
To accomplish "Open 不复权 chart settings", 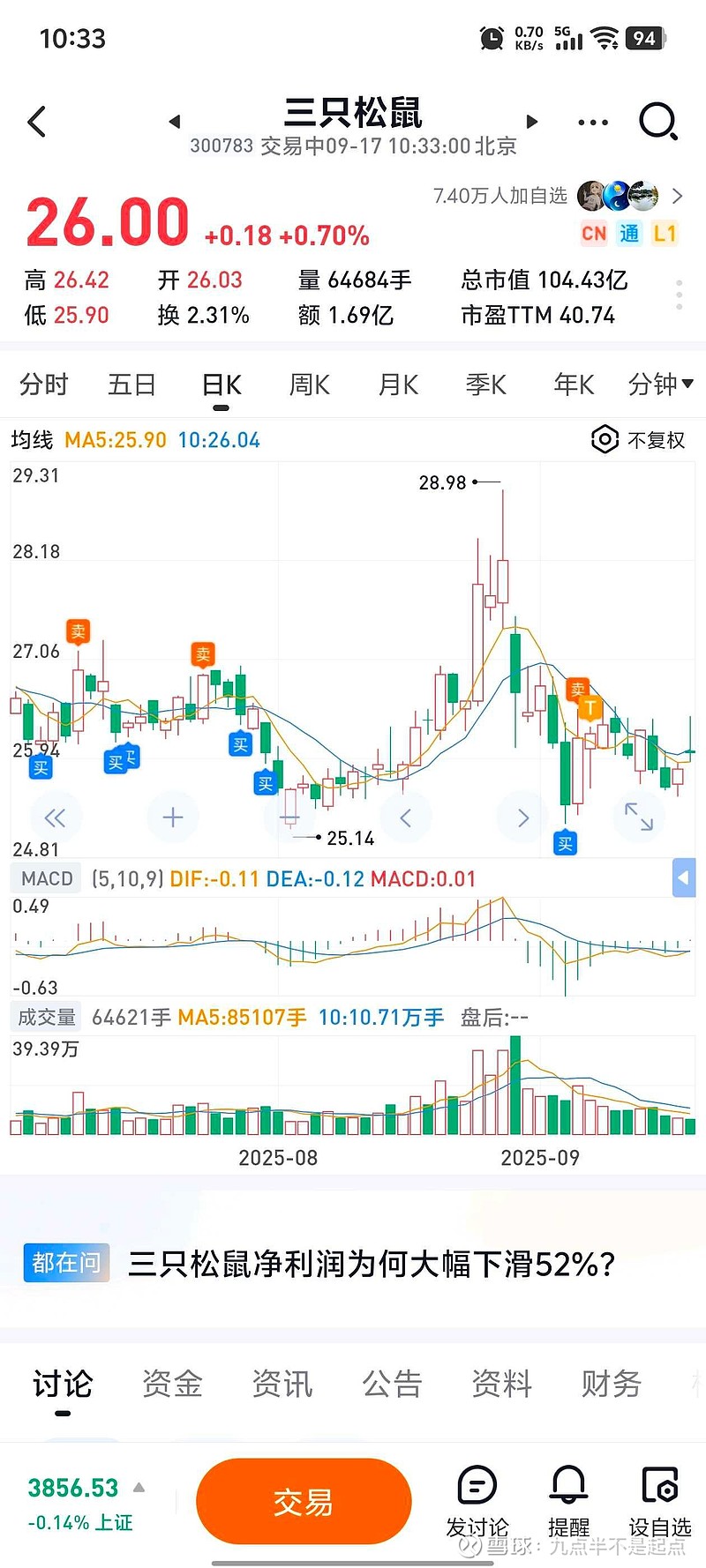I will pyautogui.click(x=639, y=439).
